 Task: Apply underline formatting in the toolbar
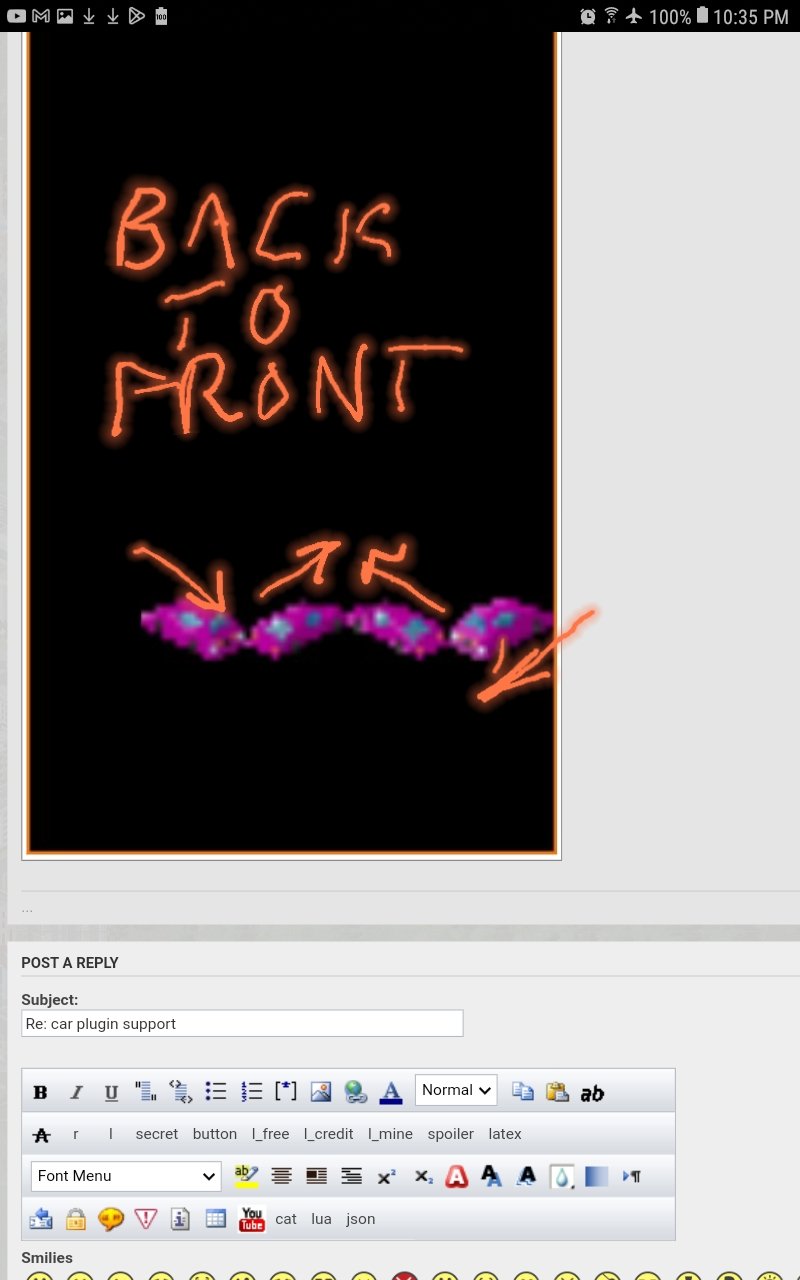(111, 1092)
